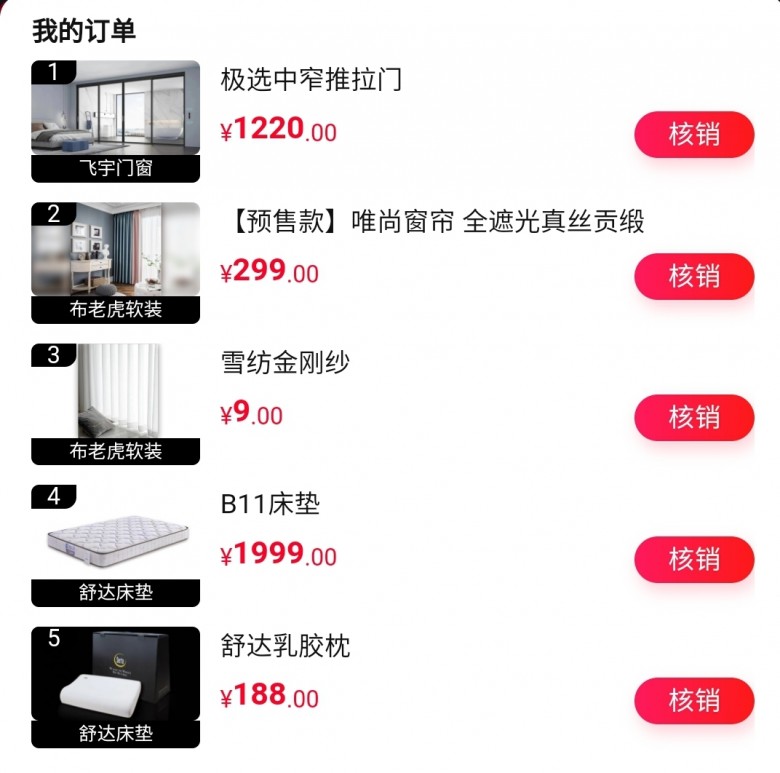
Task: Tap 核销 for 极选中窄推拉门
Action: [694, 134]
